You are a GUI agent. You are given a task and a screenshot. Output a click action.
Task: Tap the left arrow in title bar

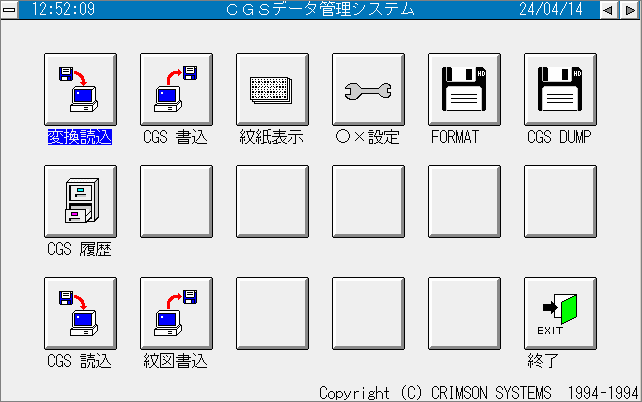606,9
